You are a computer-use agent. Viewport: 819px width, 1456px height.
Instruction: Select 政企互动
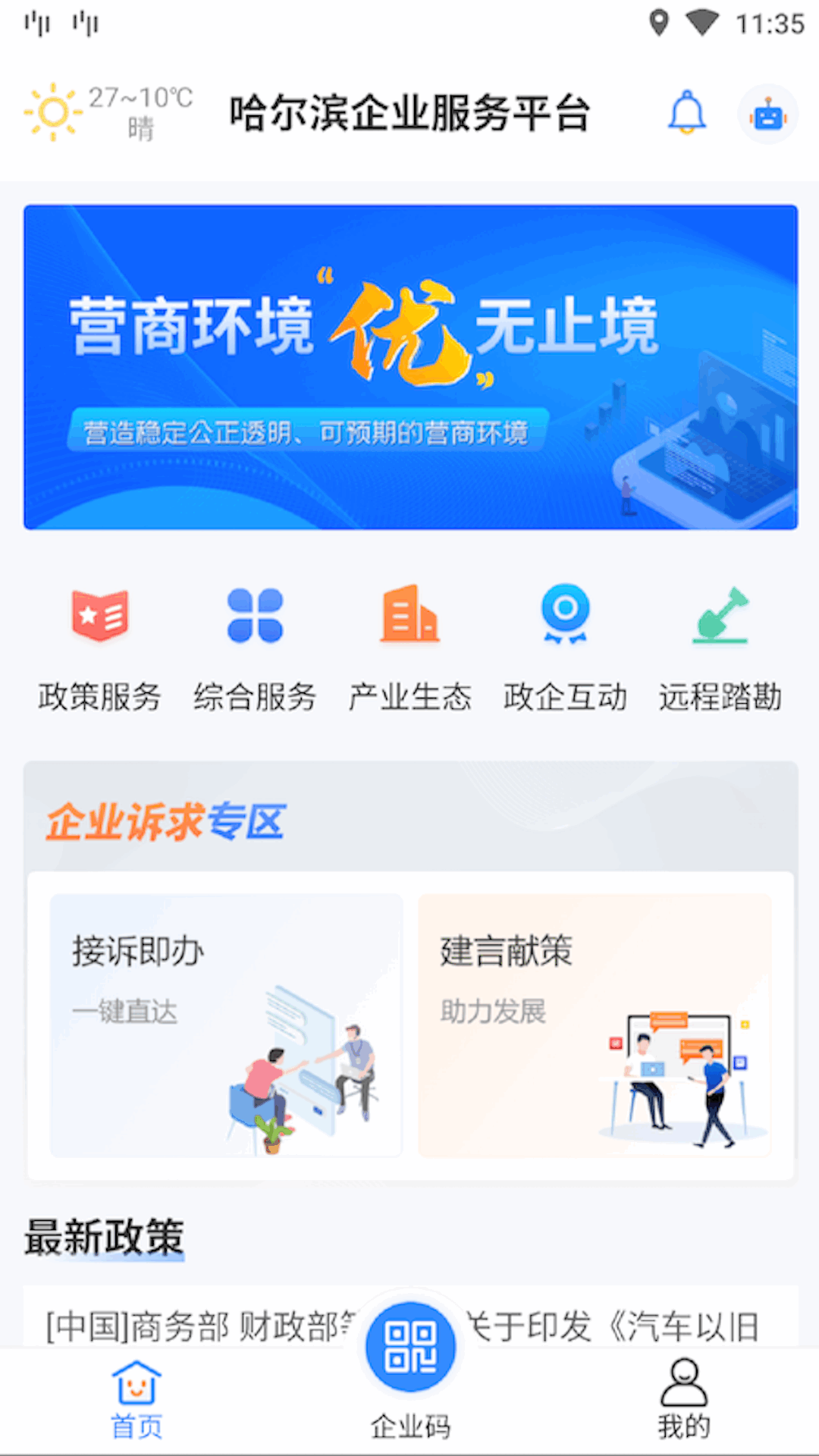tap(565, 648)
